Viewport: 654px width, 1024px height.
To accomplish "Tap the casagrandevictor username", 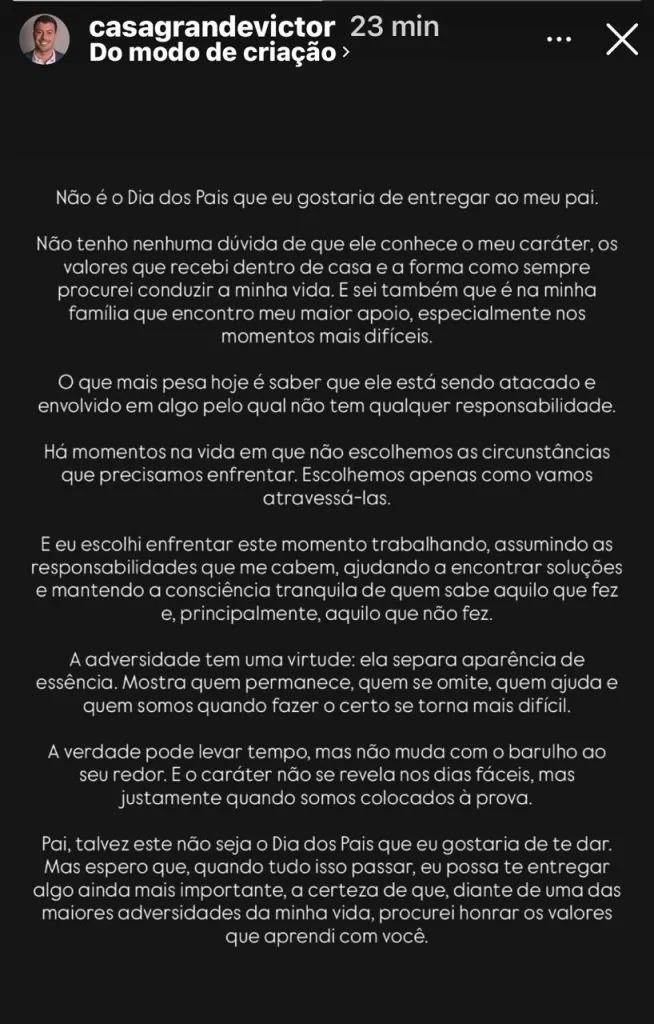I will point(212,27).
